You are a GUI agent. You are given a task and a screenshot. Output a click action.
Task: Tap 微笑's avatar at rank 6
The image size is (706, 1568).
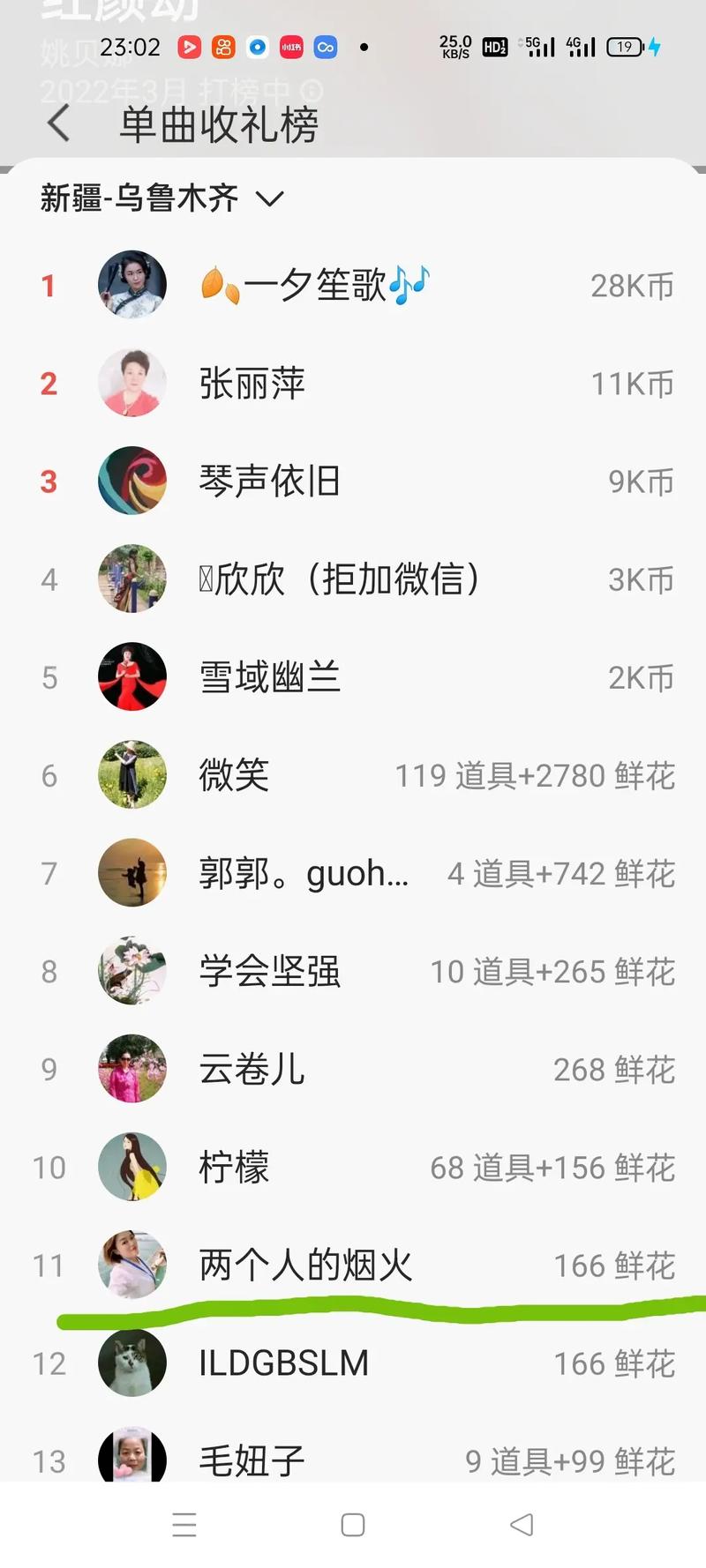click(x=132, y=775)
